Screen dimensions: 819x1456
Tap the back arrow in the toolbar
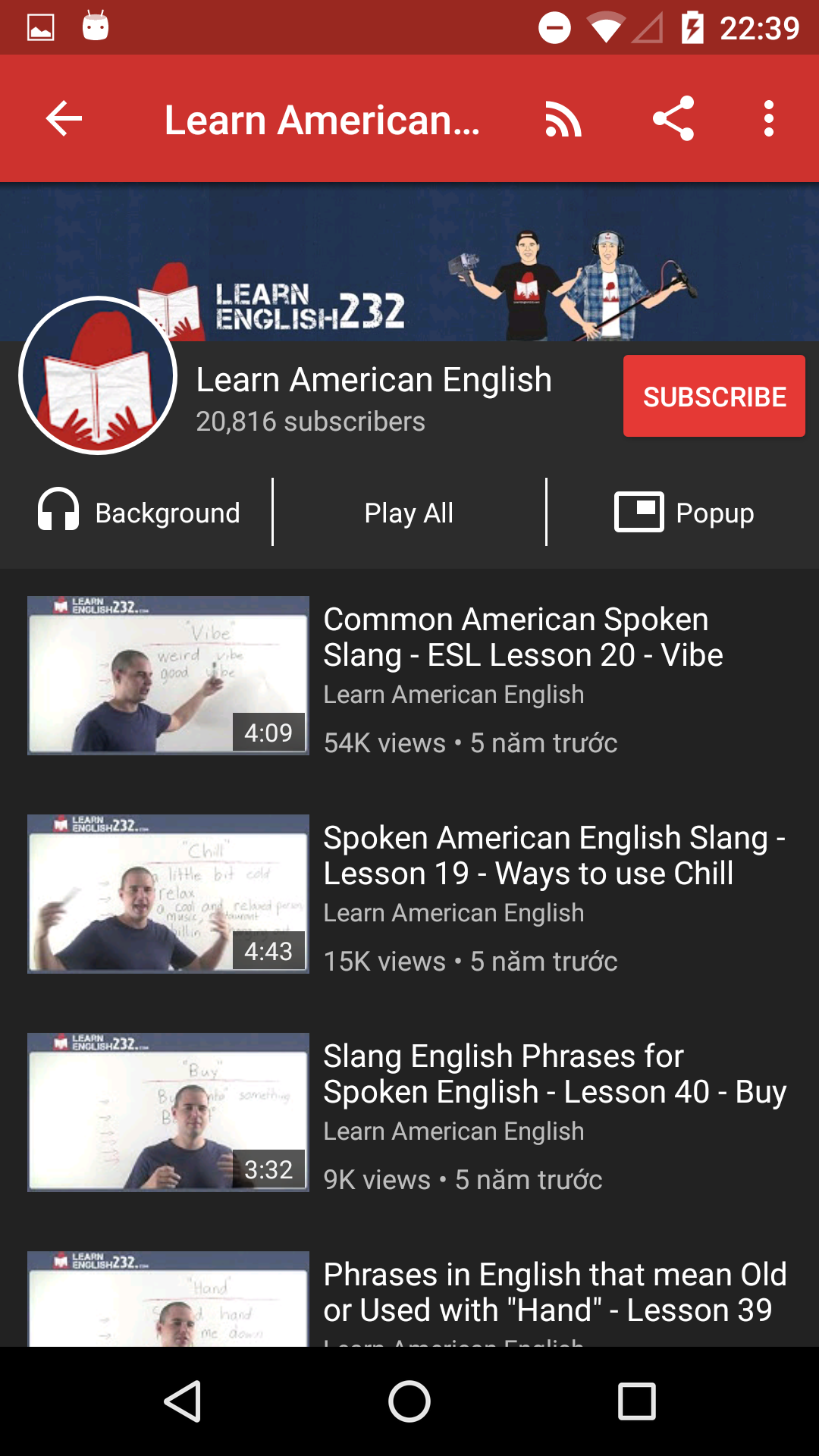[x=61, y=119]
